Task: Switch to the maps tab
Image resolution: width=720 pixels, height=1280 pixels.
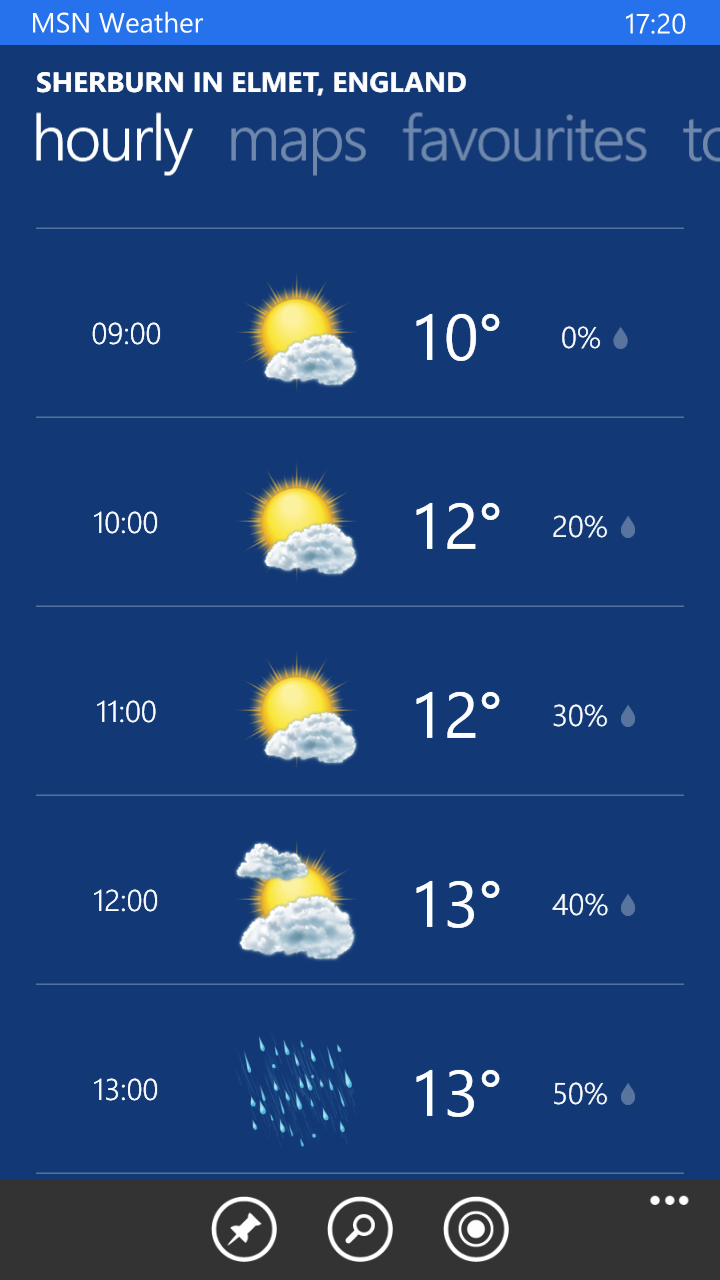Action: [x=297, y=141]
